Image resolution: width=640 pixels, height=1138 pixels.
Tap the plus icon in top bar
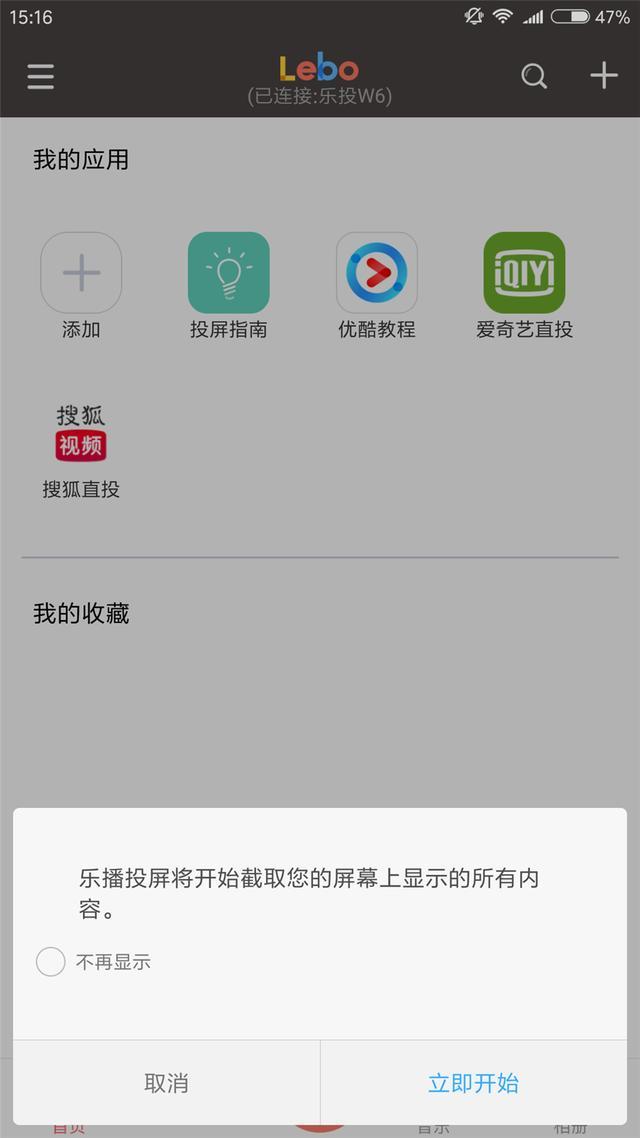[x=603, y=76]
